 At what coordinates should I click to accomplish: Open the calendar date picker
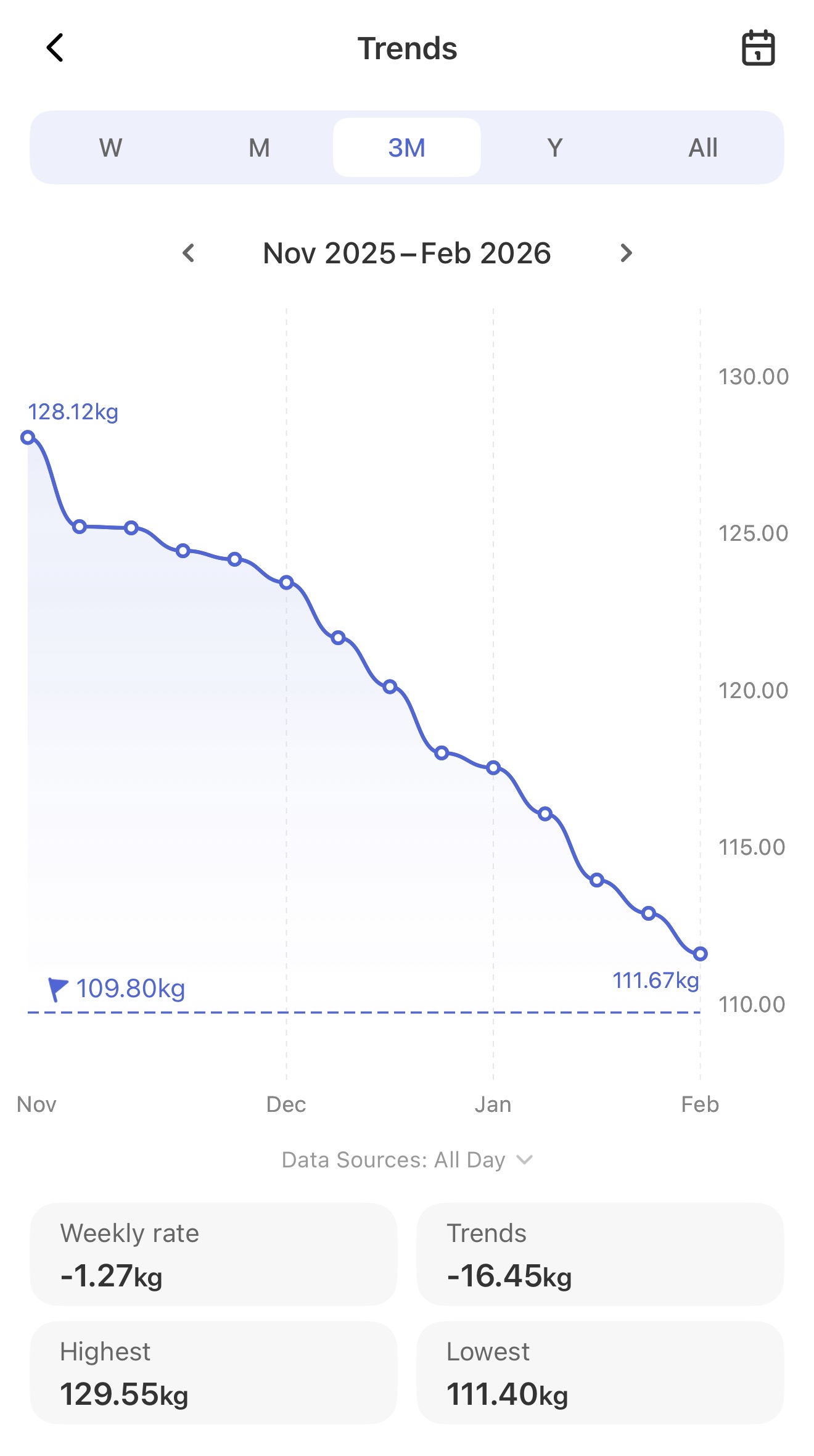pyautogui.click(x=757, y=48)
